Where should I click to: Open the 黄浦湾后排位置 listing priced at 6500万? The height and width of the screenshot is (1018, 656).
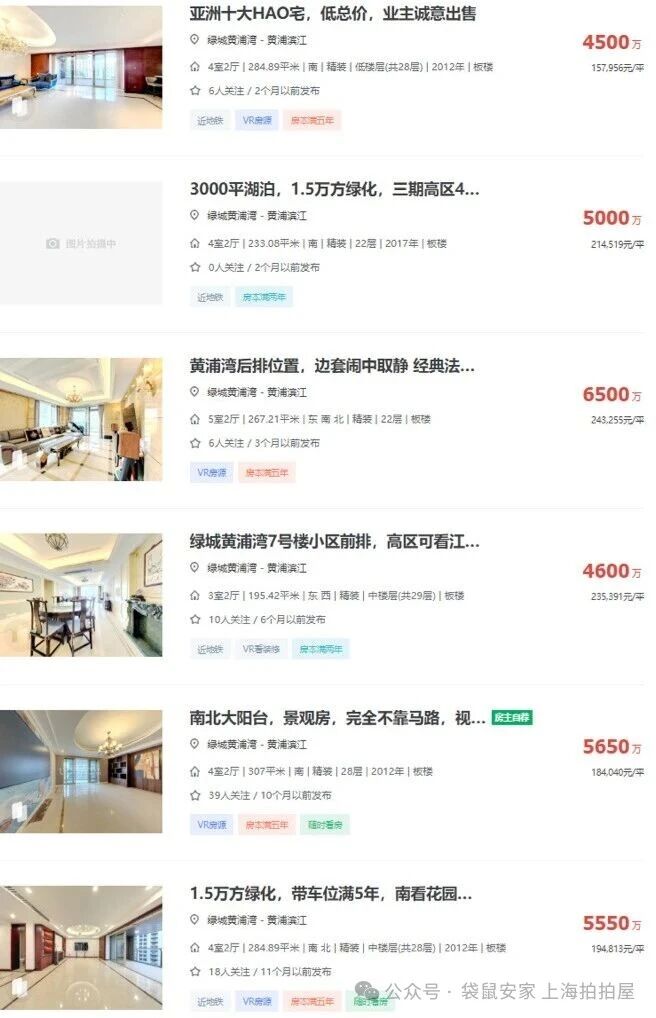331,366
